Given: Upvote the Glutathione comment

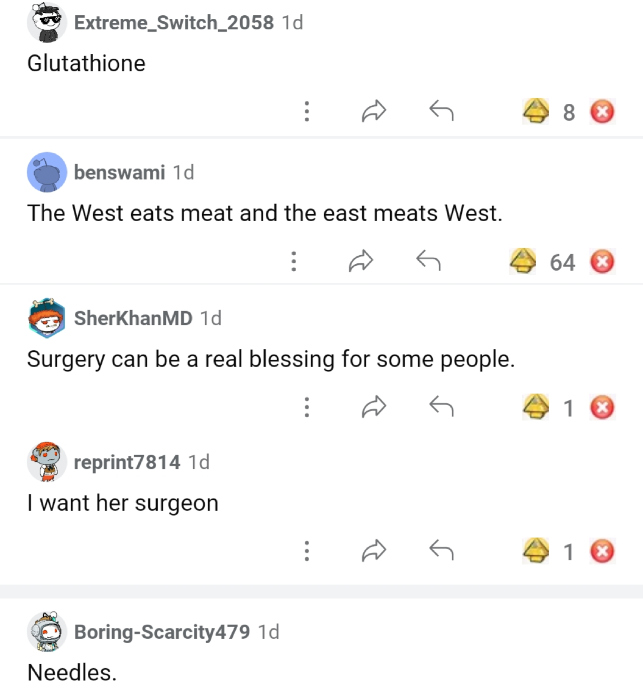Looking at the screenshot, I should 537,112.
